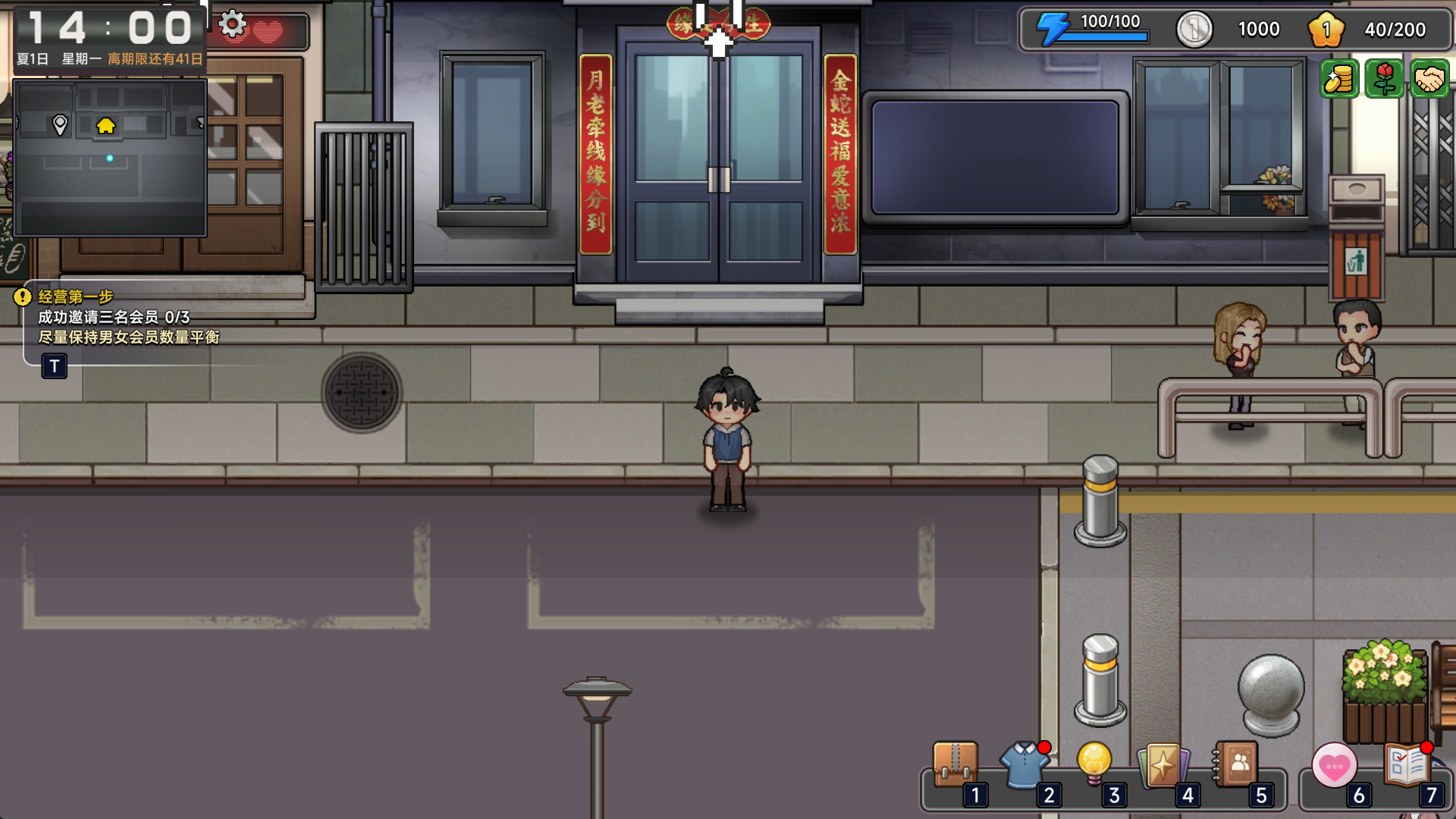Open the star cards slot 4

pyautogui.click(x=1163, y=766)
